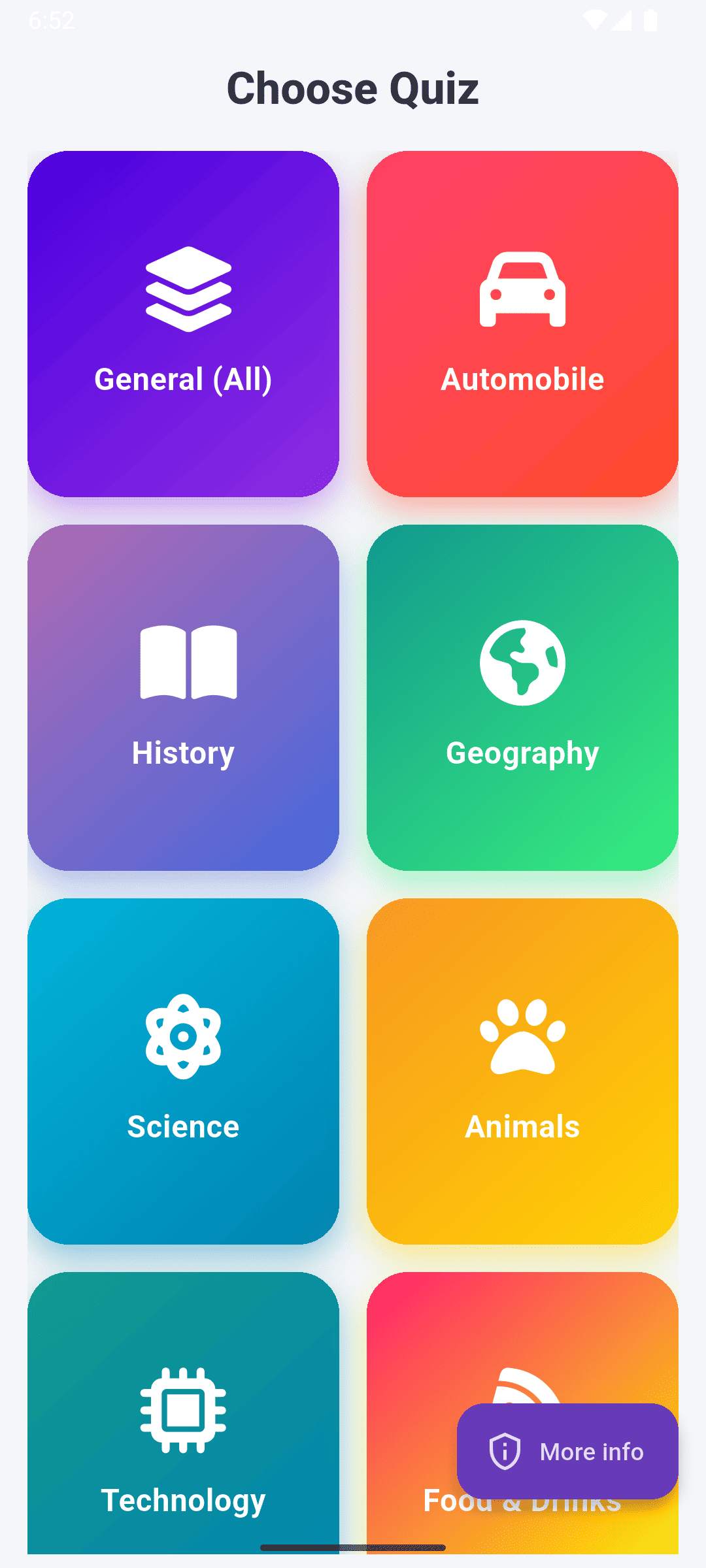Pick the Animals quiz
The image size is (706, 1568).
coord(522,1071)
